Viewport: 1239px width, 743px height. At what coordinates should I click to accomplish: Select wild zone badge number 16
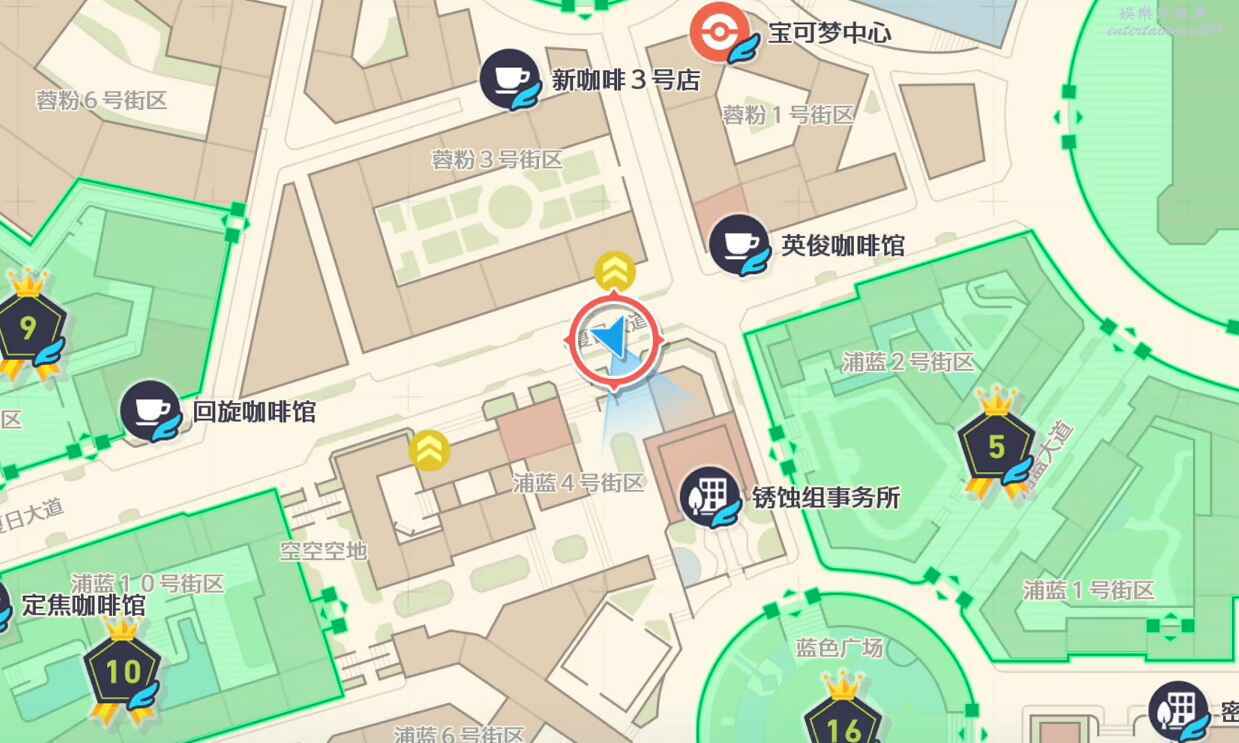[x=842, y=720]
